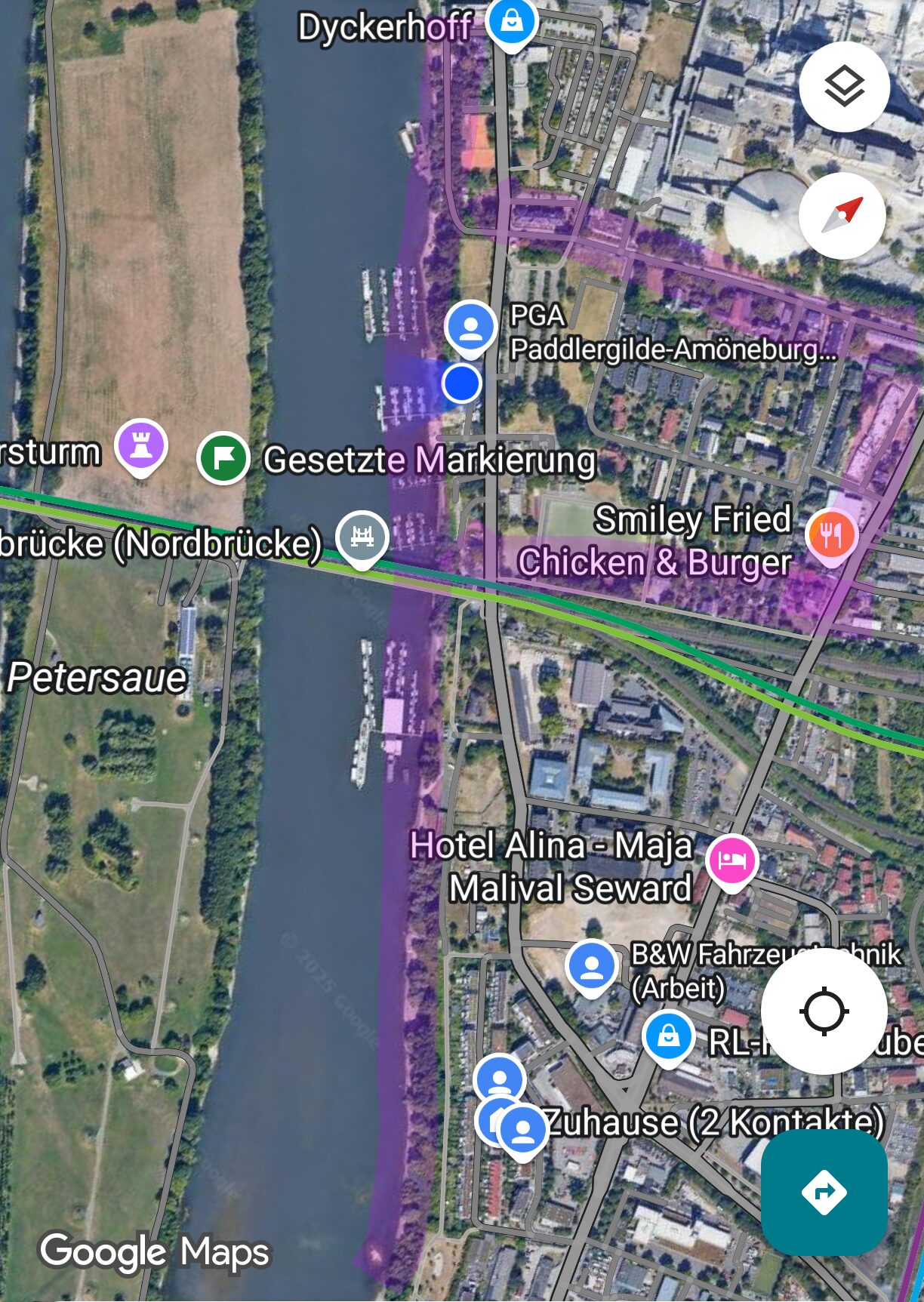Viewport: 924px width, 1302px height.
Task: Select the Gesetzte Markierung flag pin
Action: (223, 457)
